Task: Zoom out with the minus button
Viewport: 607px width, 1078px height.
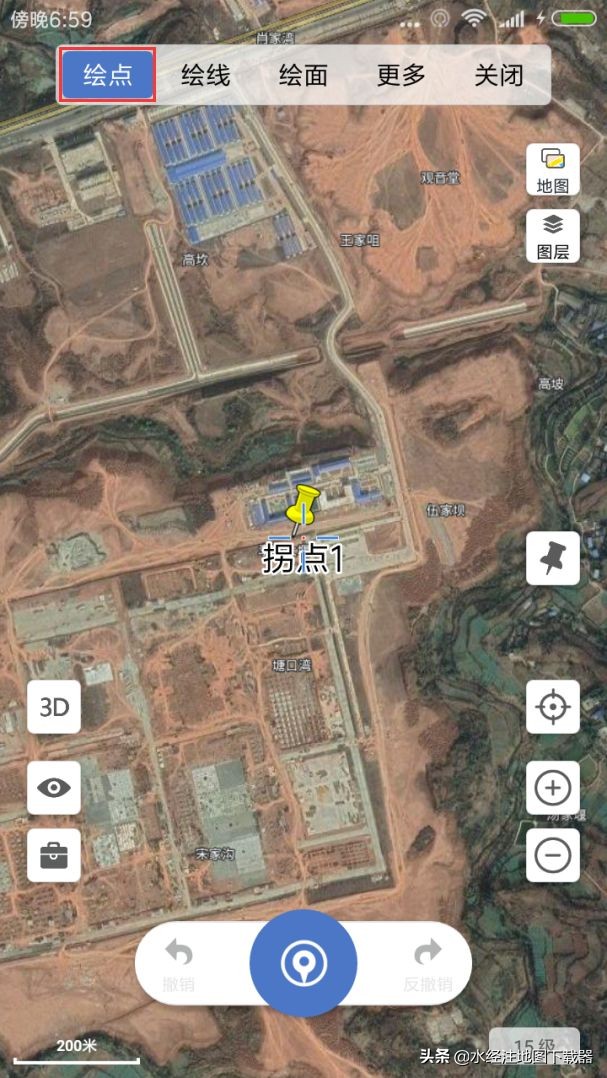Action: coord(553,855)
